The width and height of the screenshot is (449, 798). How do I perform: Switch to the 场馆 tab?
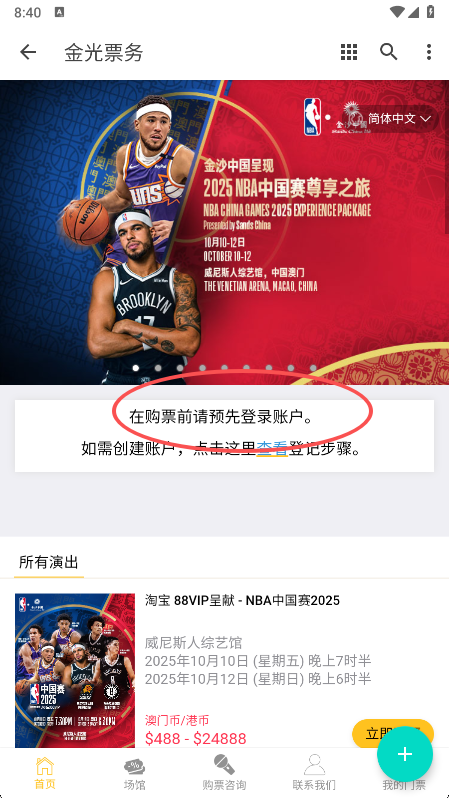(134, 773)
